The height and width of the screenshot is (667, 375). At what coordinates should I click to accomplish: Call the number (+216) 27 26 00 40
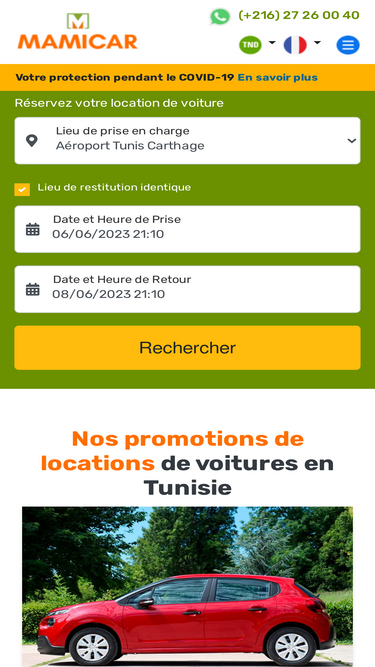click(x=299, y=15)
